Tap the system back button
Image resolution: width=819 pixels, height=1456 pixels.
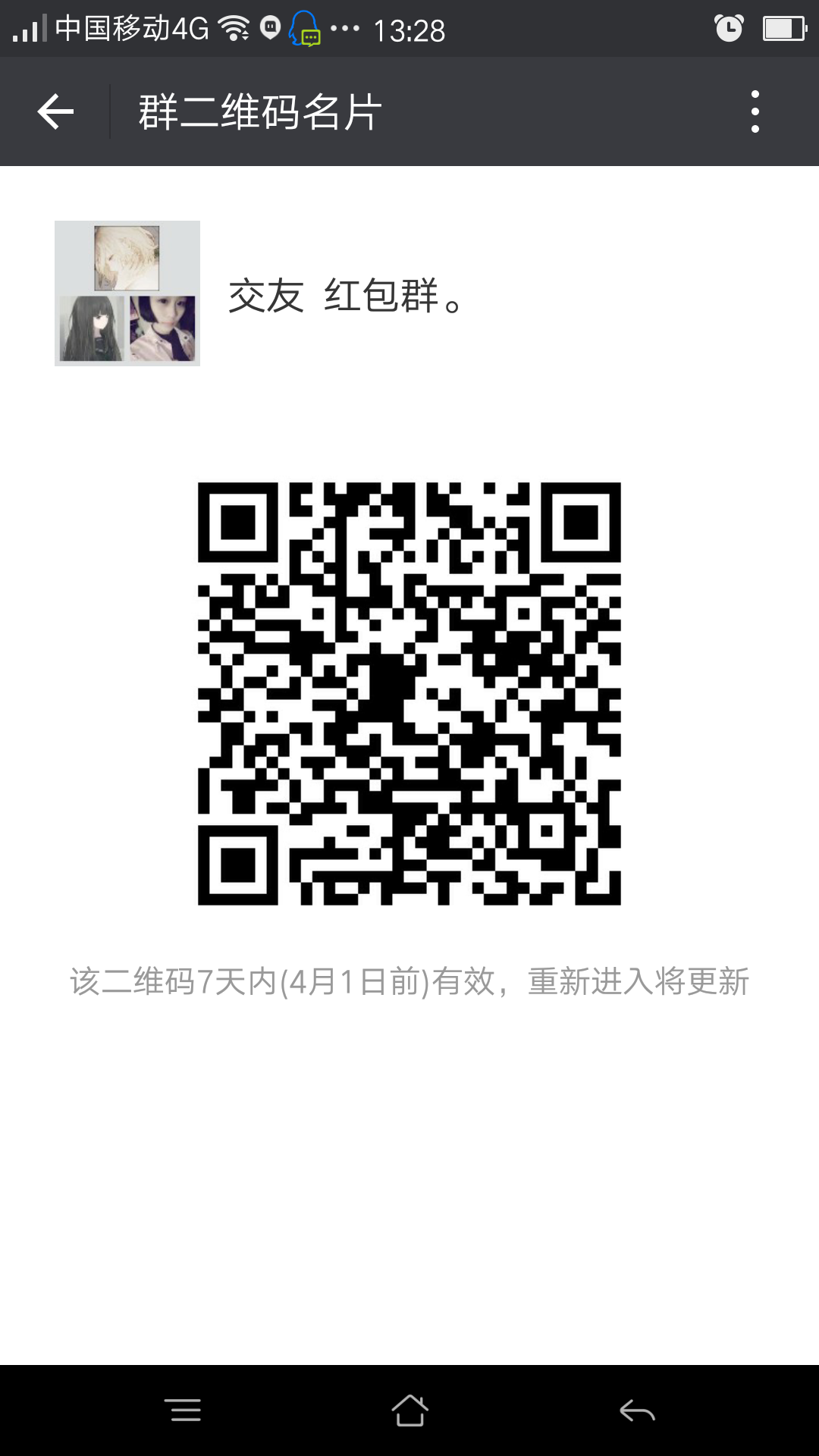click(637, 1410)
